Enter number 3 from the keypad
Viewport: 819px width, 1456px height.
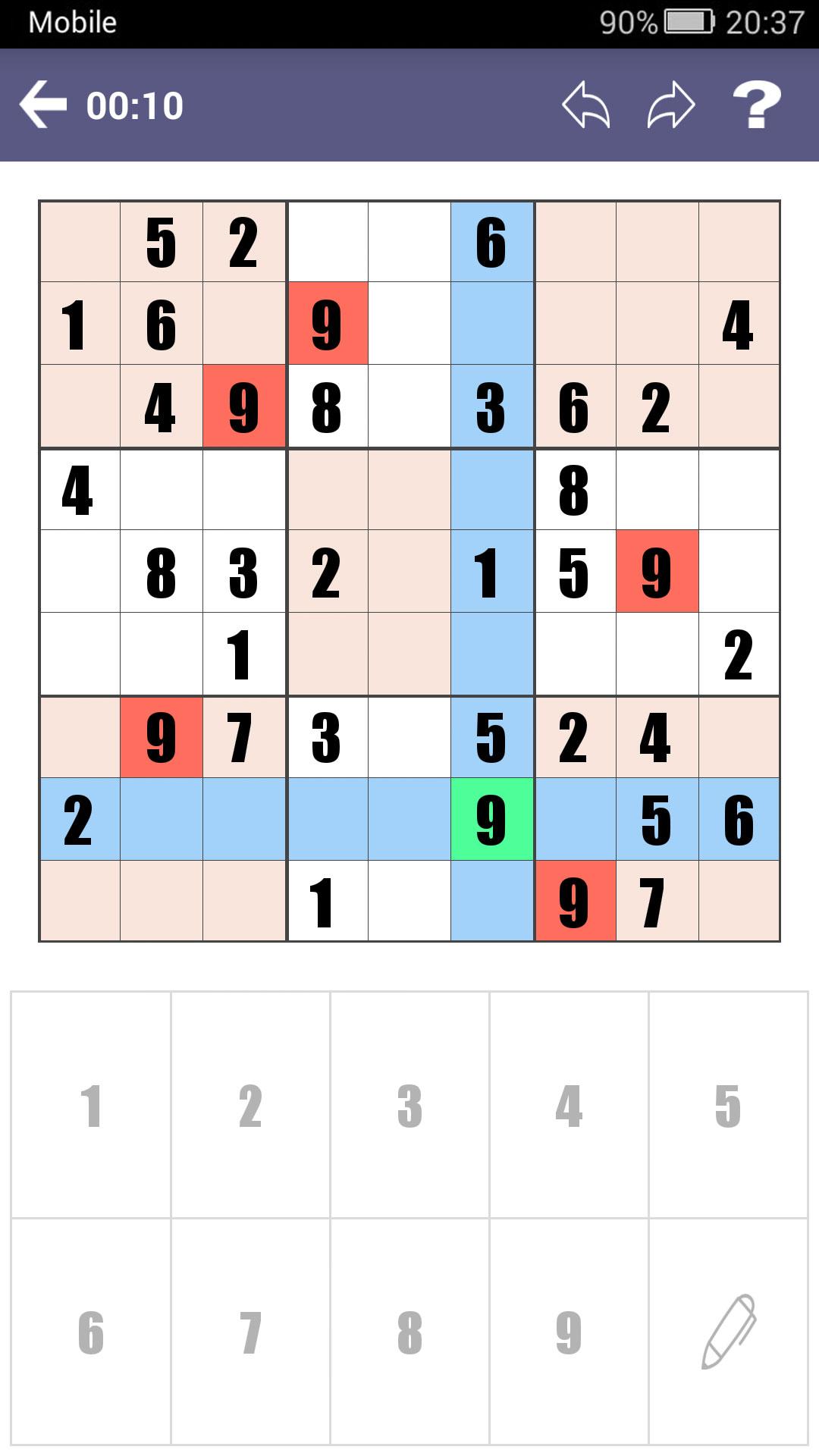coord(409,1106)
